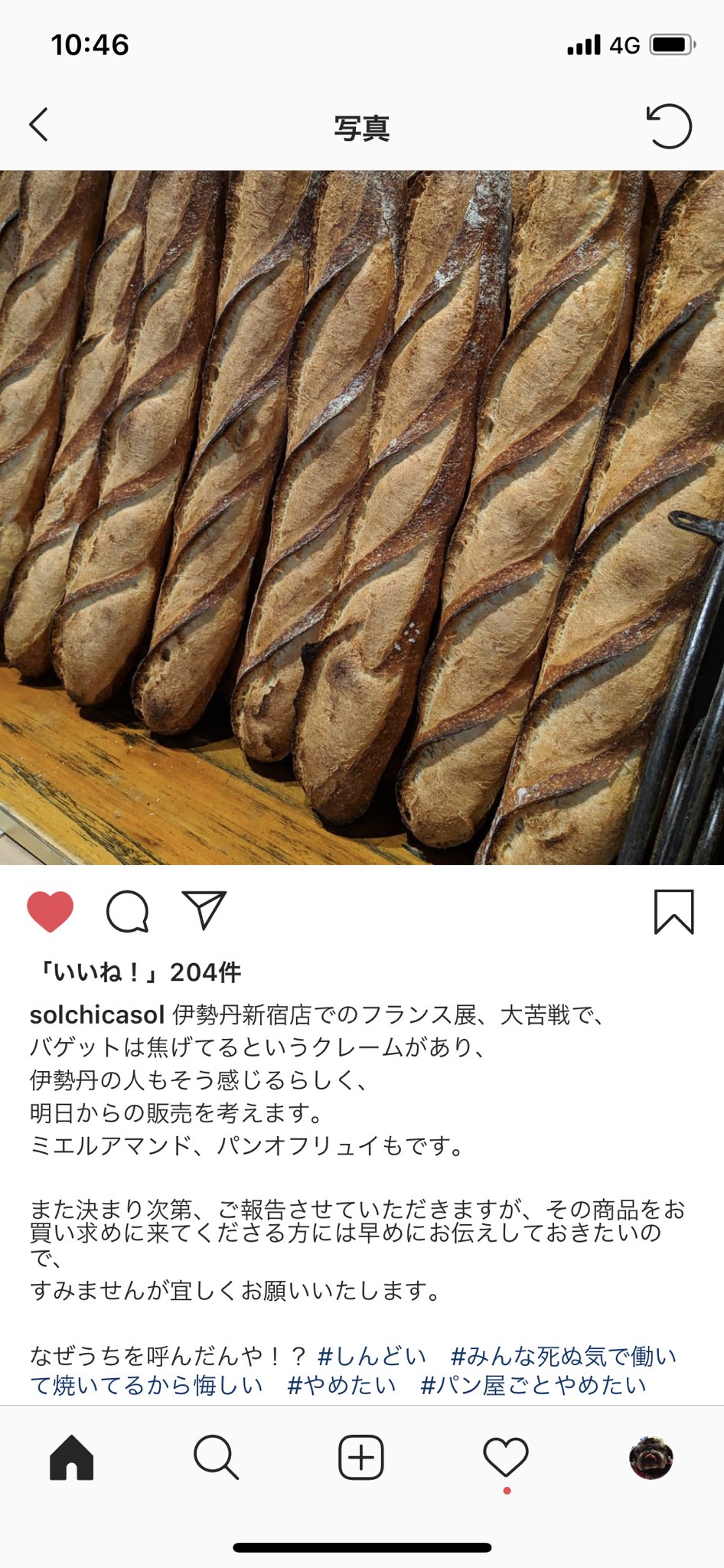Unlike the post via red heart
Viewport: 724px width, 1568px height.
pyautogui.click(x=51, y=911)
